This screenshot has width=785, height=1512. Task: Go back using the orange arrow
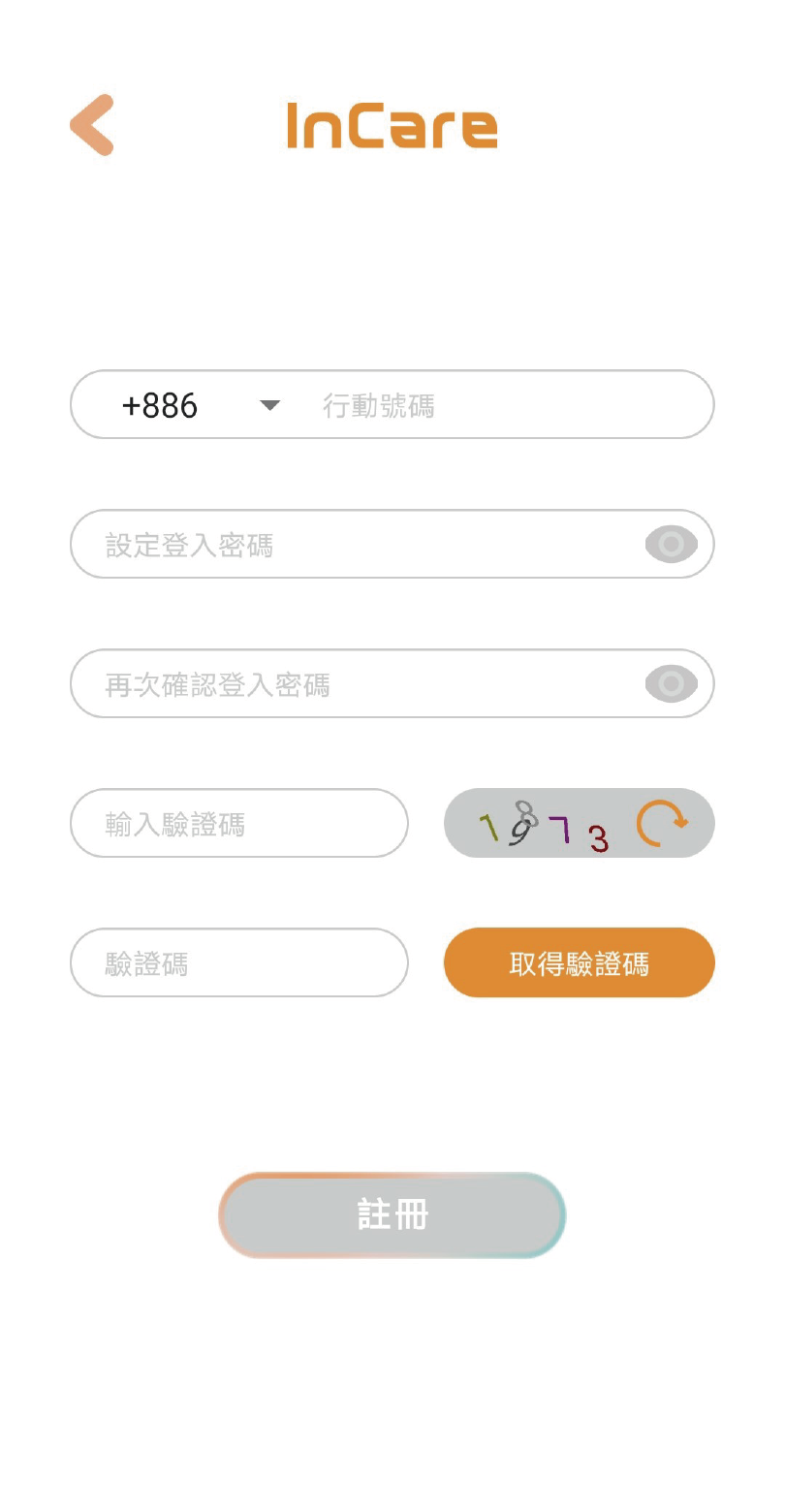(92, 125)
